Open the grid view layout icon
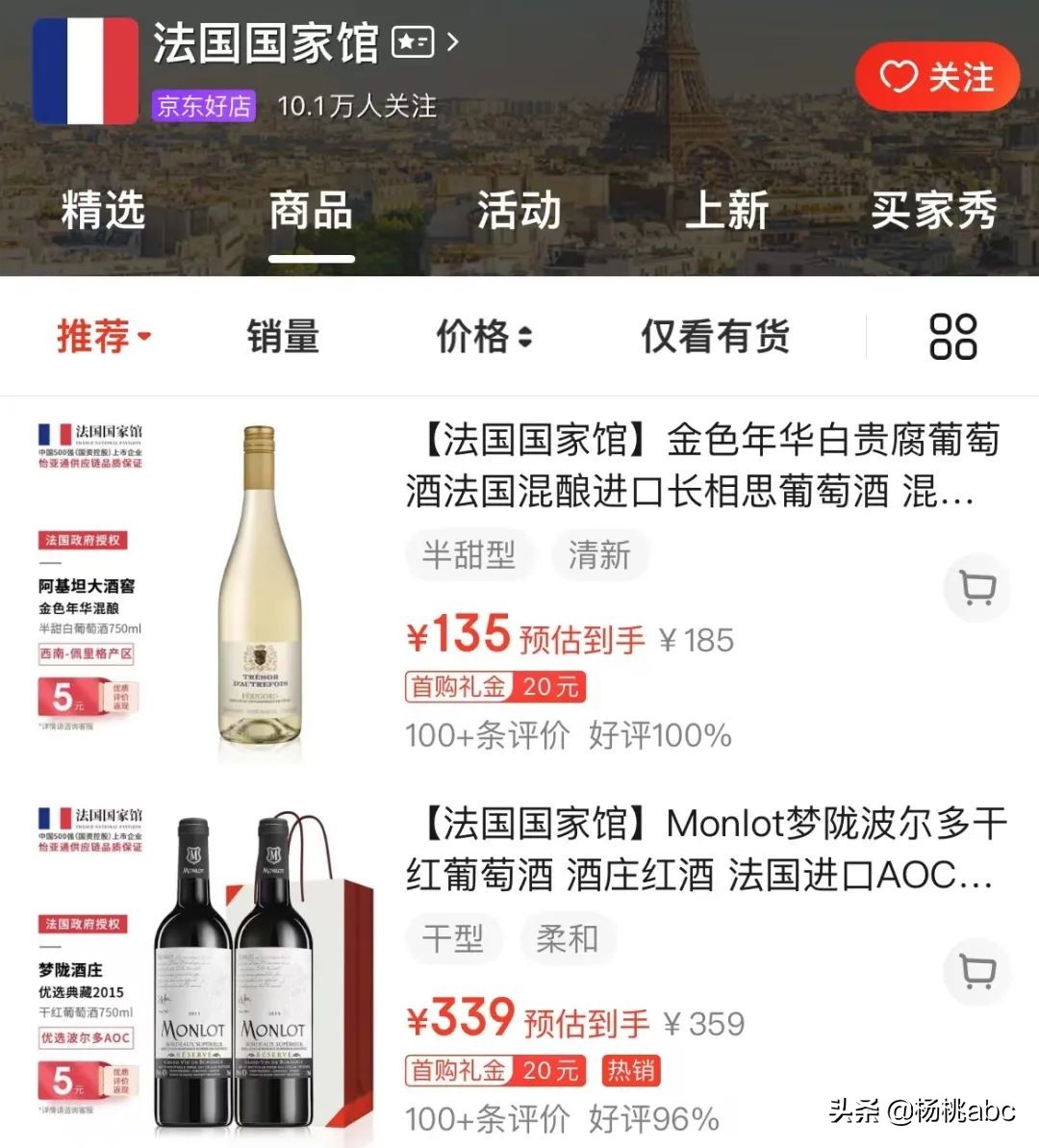The height and width of the screenshot is (1148, 1039). tap(951, 336)
